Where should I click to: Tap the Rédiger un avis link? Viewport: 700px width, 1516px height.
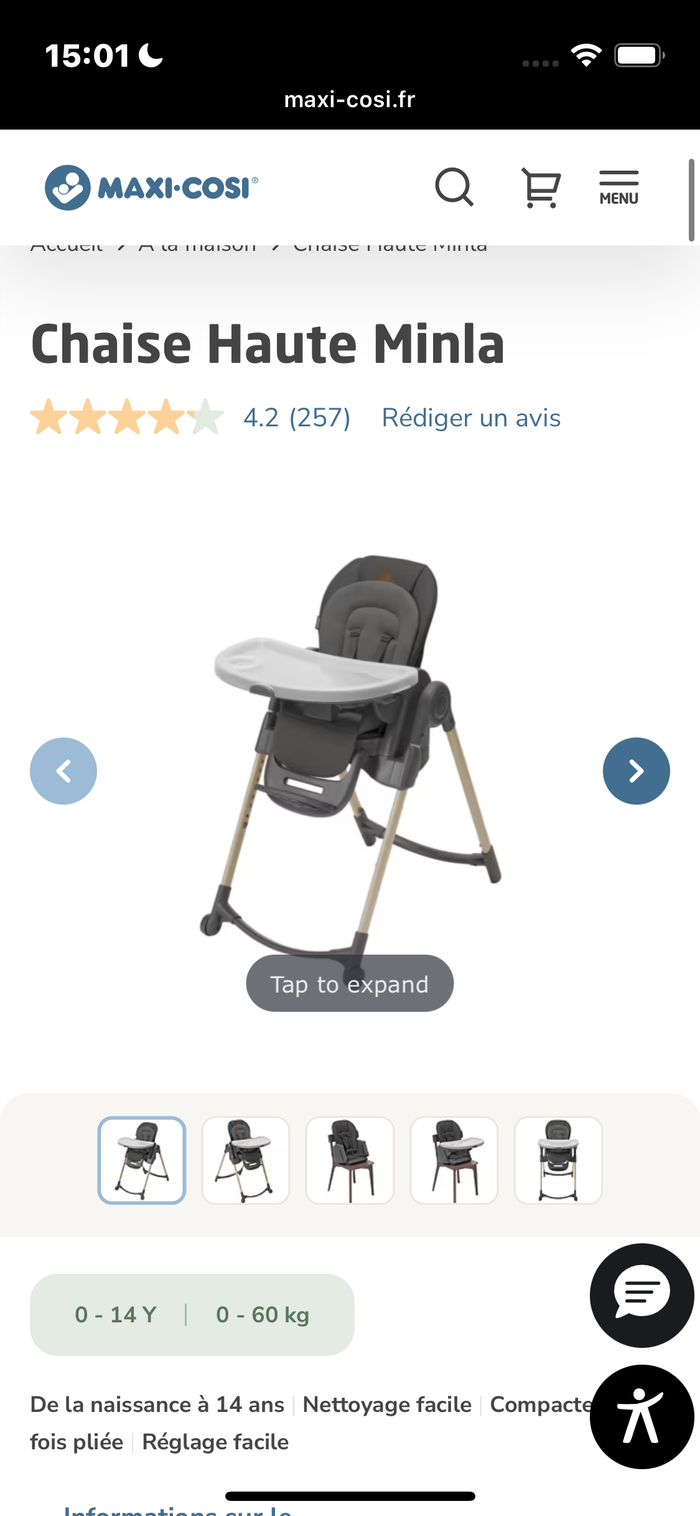point(471,418)
